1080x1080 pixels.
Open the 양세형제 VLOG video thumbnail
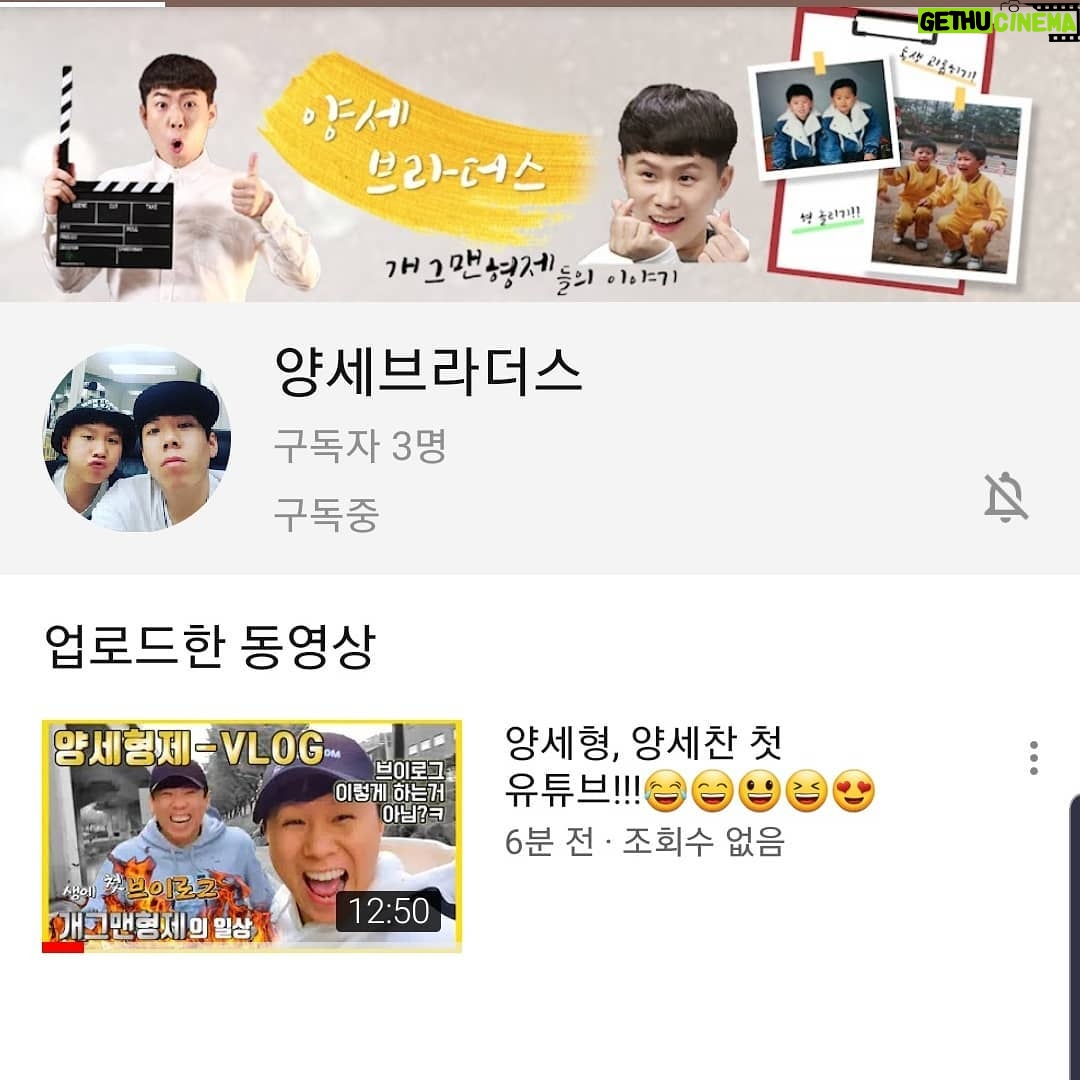coord(251,835)
